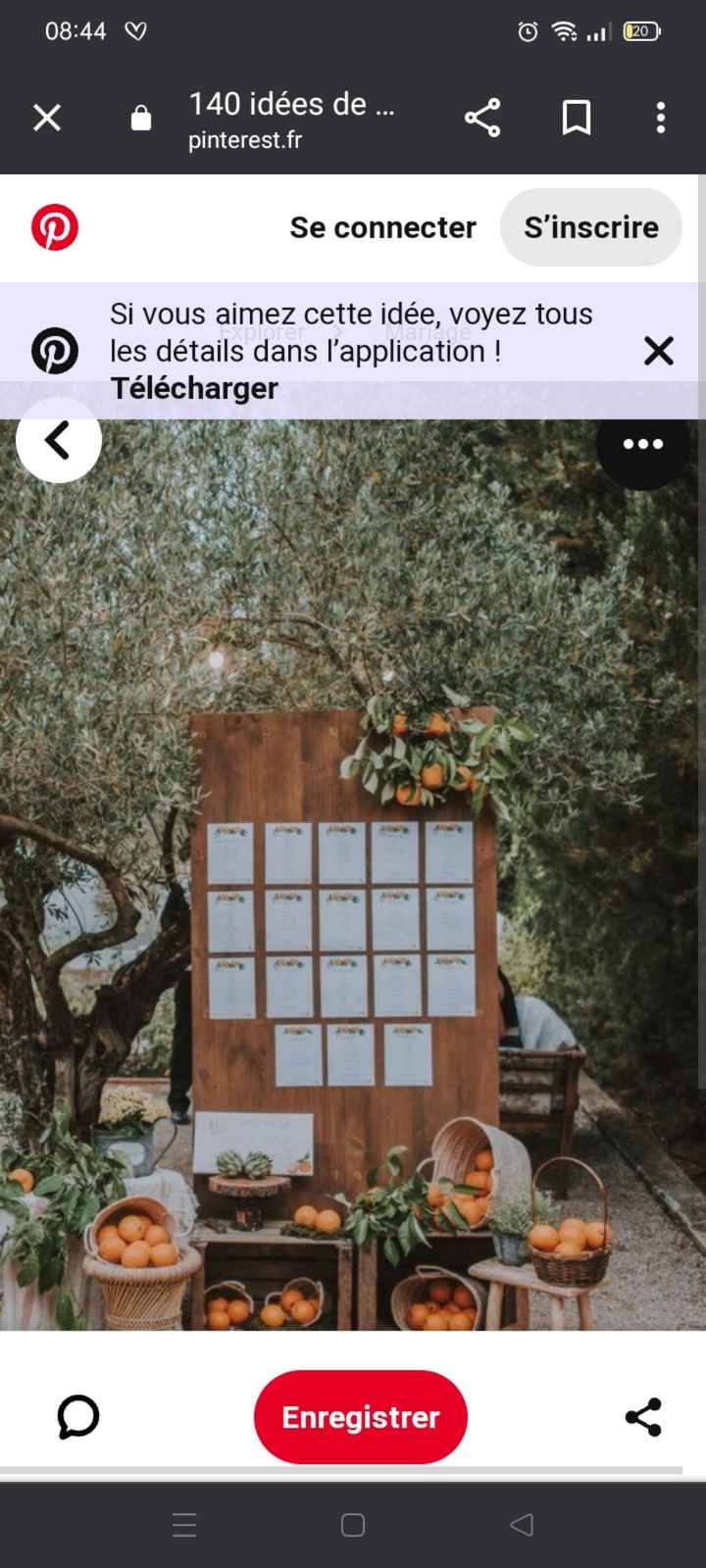Open the pin's three-dot options

643,445
